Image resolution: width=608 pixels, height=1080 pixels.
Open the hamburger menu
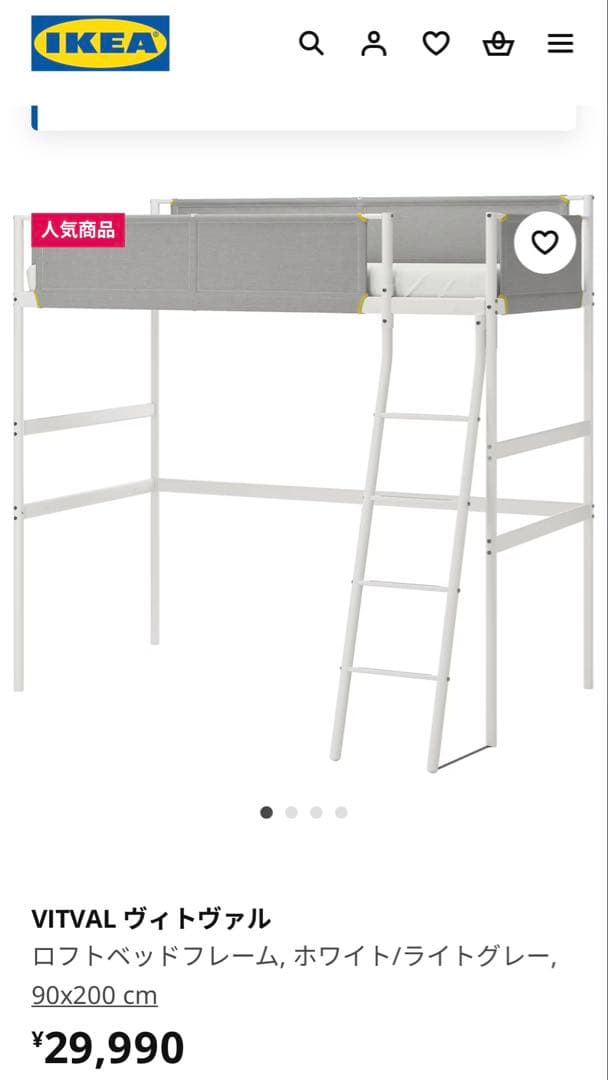click(560, 44)
